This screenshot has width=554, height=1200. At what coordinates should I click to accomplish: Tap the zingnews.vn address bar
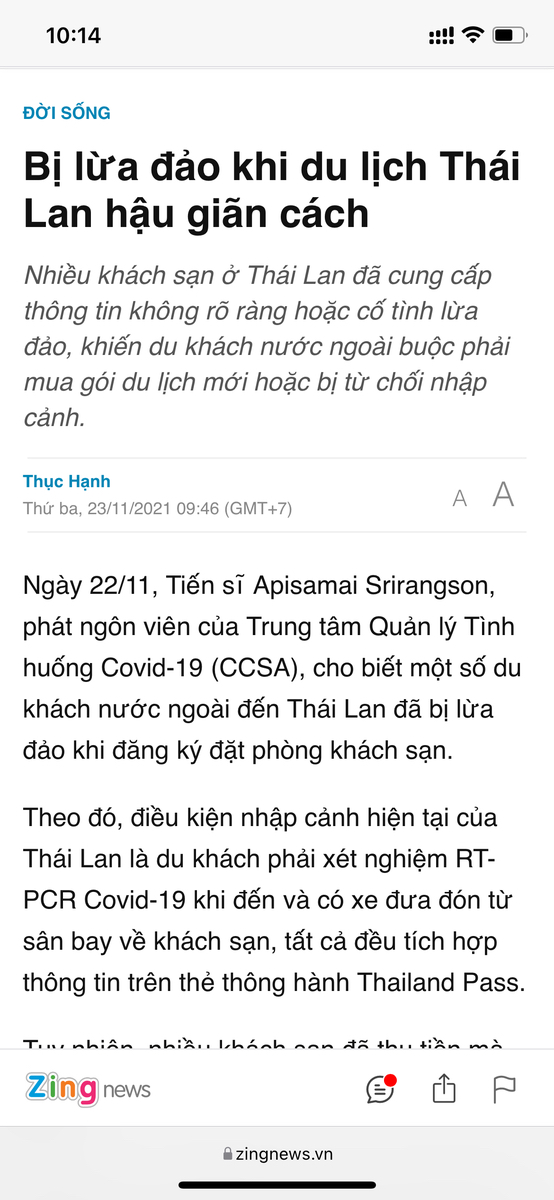point(277,1153)
